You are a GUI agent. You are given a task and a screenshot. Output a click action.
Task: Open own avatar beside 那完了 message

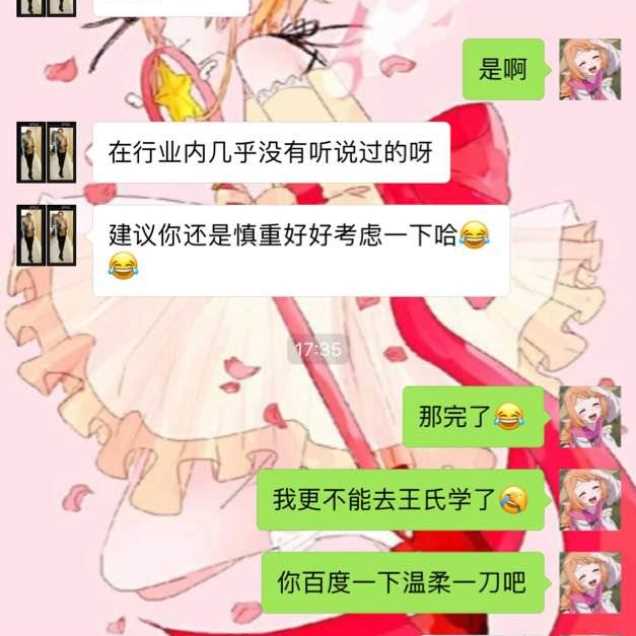(589, 416)
